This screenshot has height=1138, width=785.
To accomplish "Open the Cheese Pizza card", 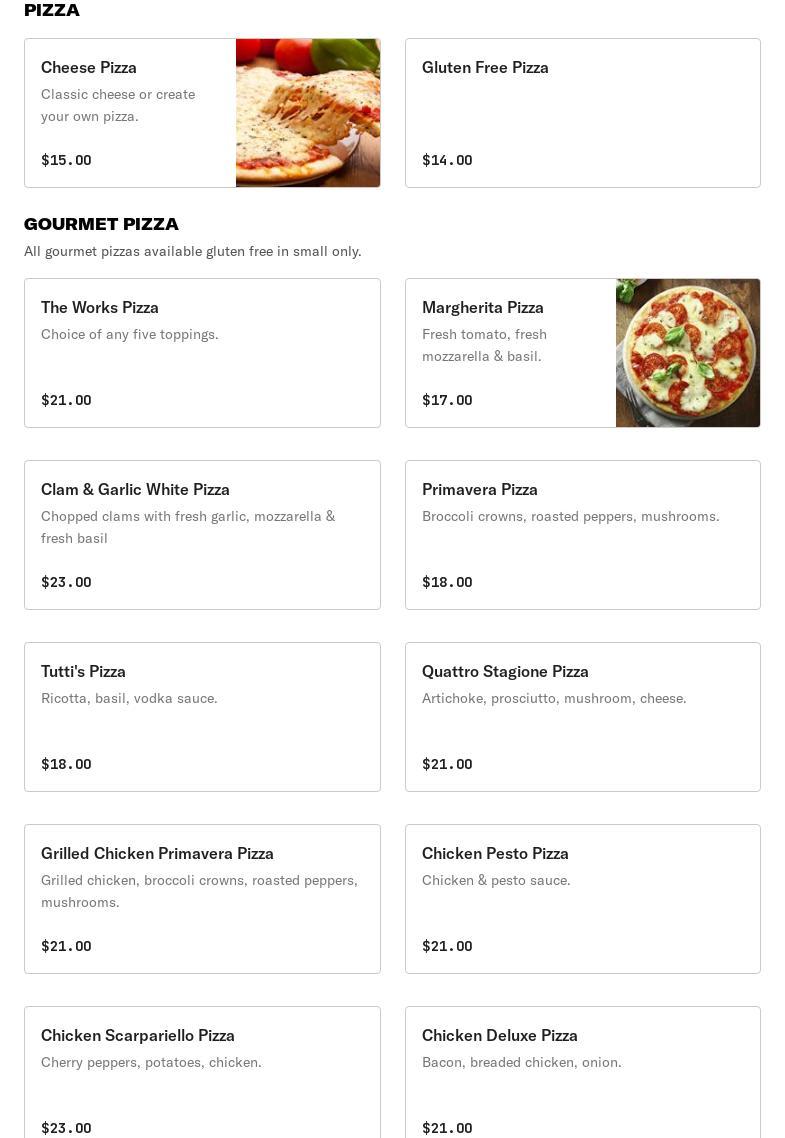I will 202,113.
